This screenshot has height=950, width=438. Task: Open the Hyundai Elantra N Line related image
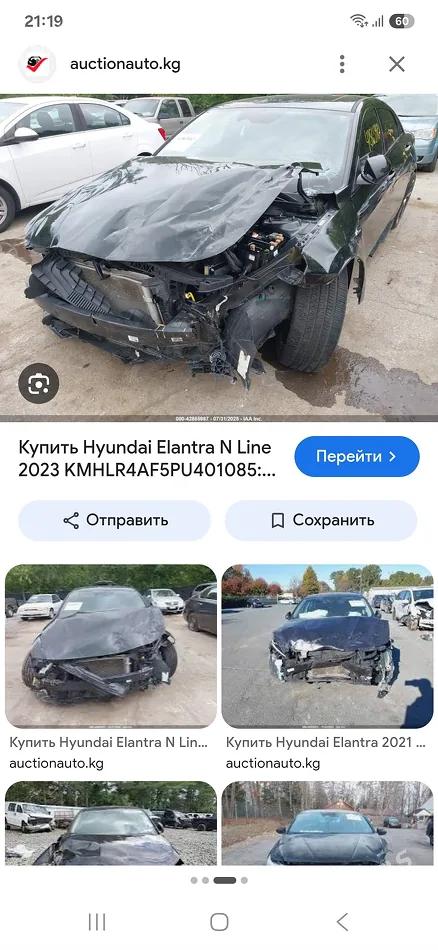pyautogui.click(x=111, y=646)
